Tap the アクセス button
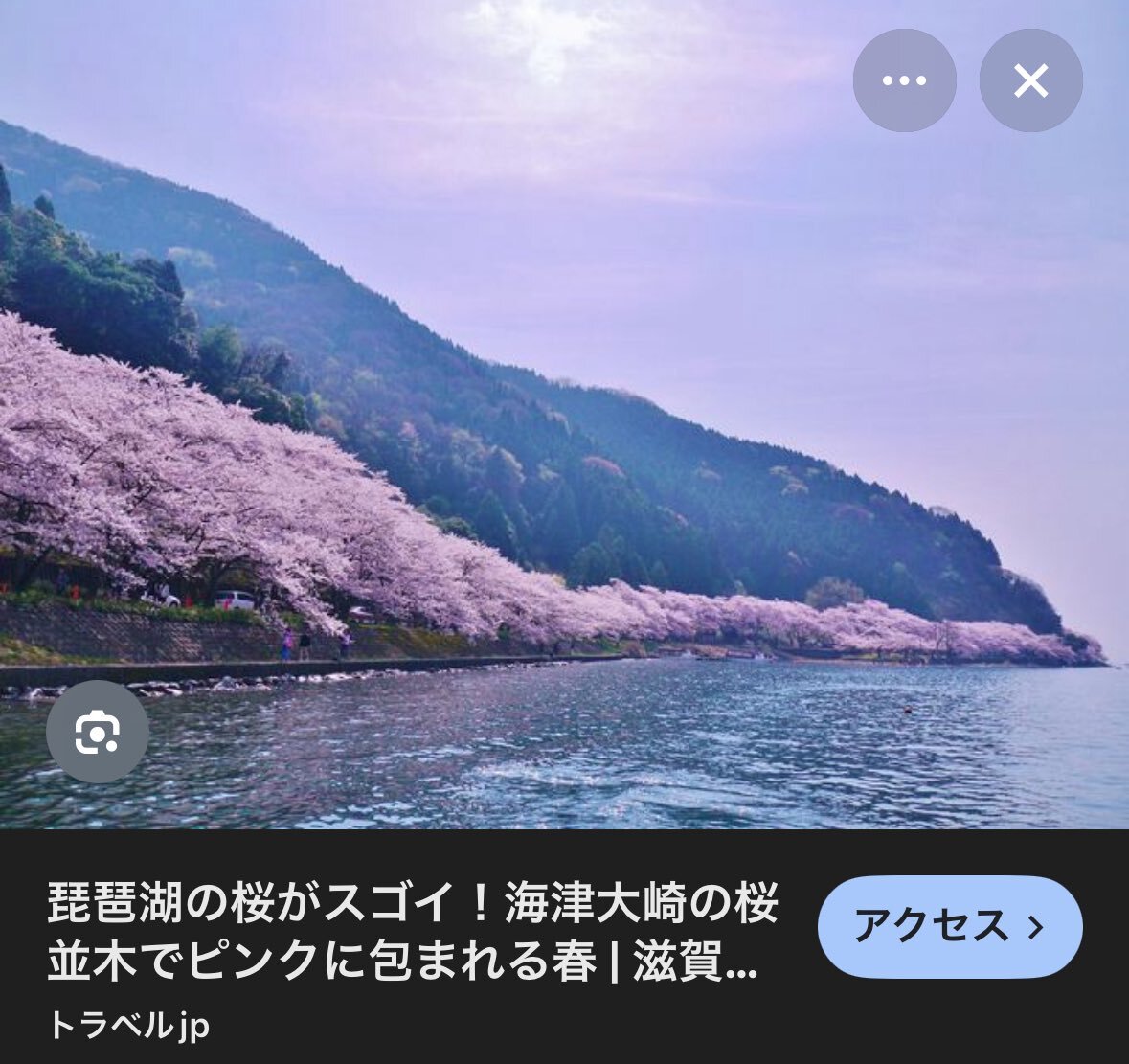 click(x=949, y=926)
